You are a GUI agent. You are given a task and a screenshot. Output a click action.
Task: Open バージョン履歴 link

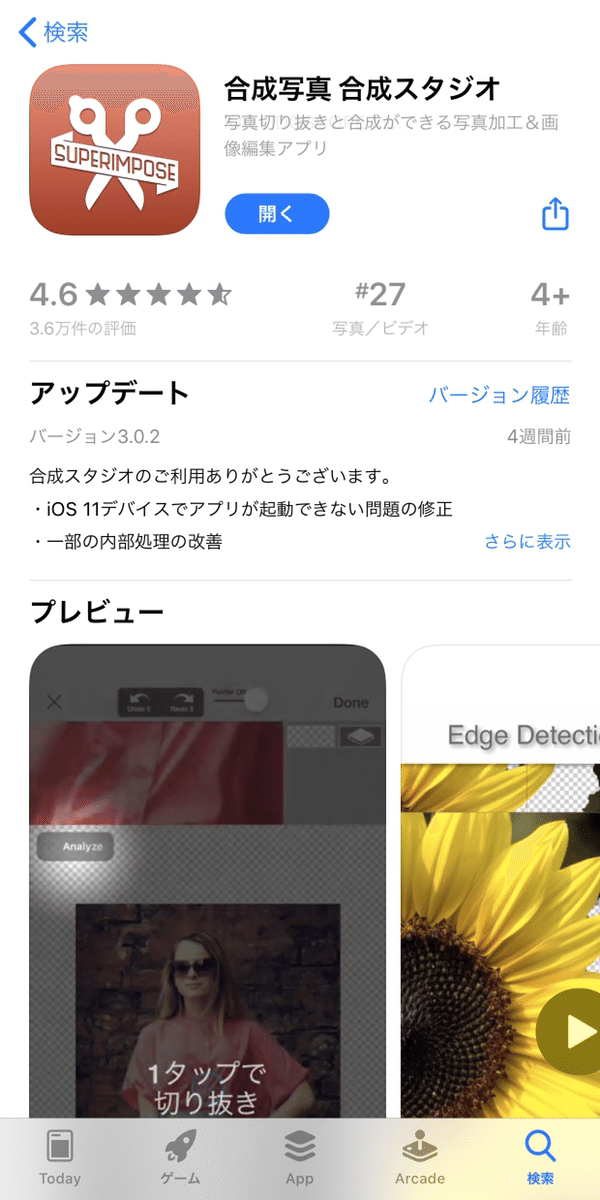point(499,395)
